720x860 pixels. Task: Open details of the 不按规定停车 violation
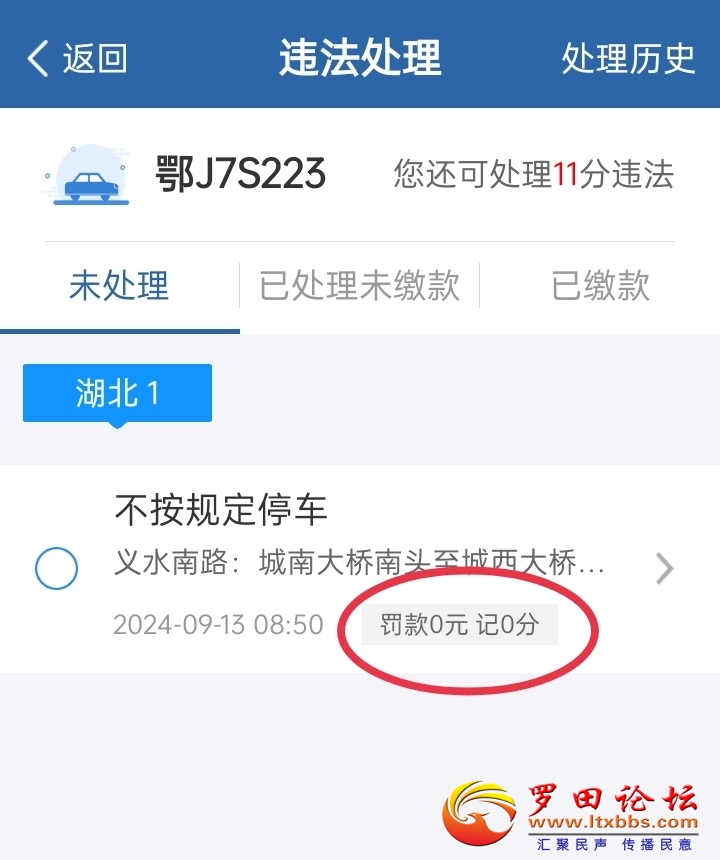664,569
